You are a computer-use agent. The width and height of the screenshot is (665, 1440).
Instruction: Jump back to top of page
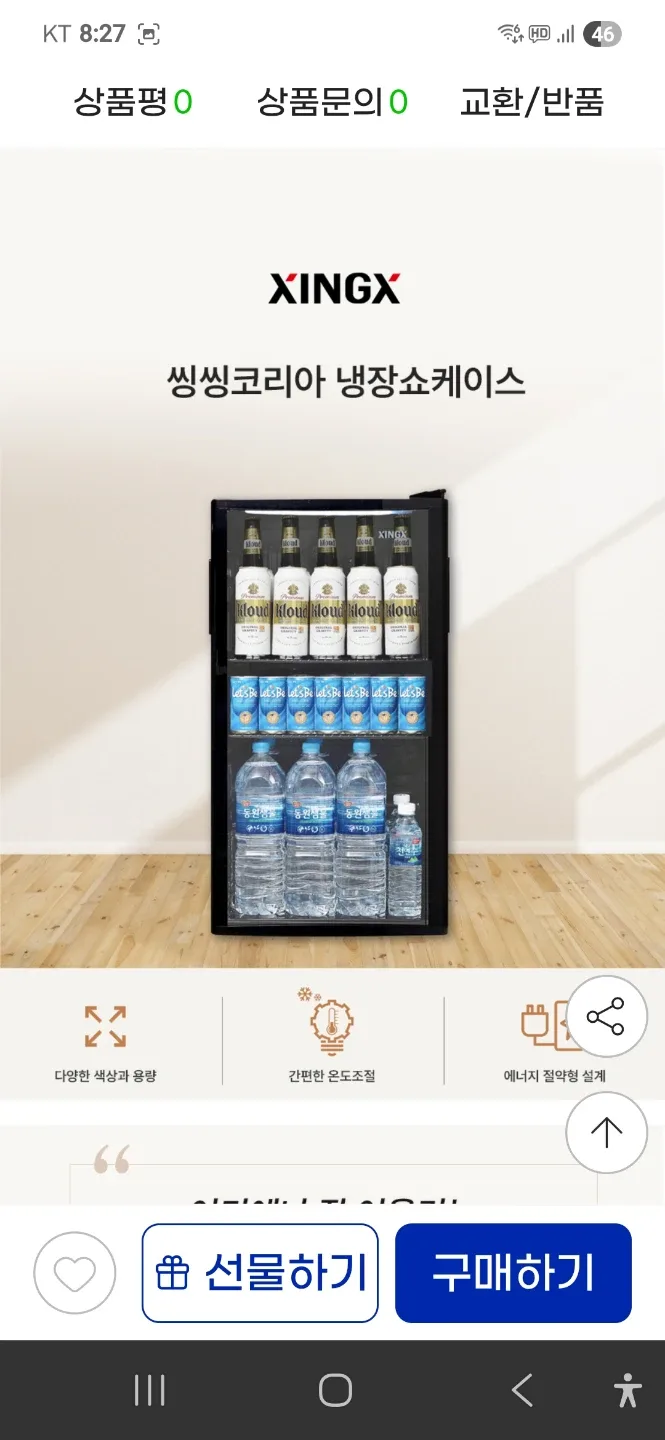pyautogui.click(x=606, y=1133)
